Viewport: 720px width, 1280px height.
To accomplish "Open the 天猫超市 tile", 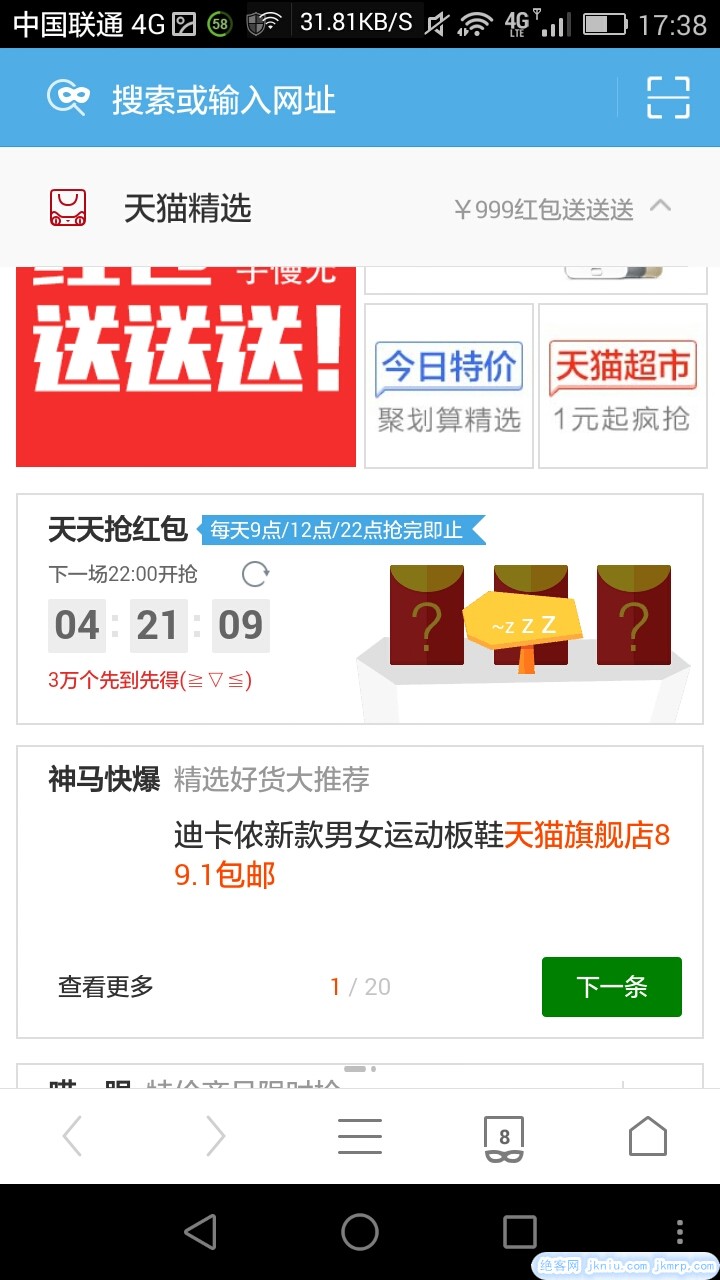I will 622,386.
